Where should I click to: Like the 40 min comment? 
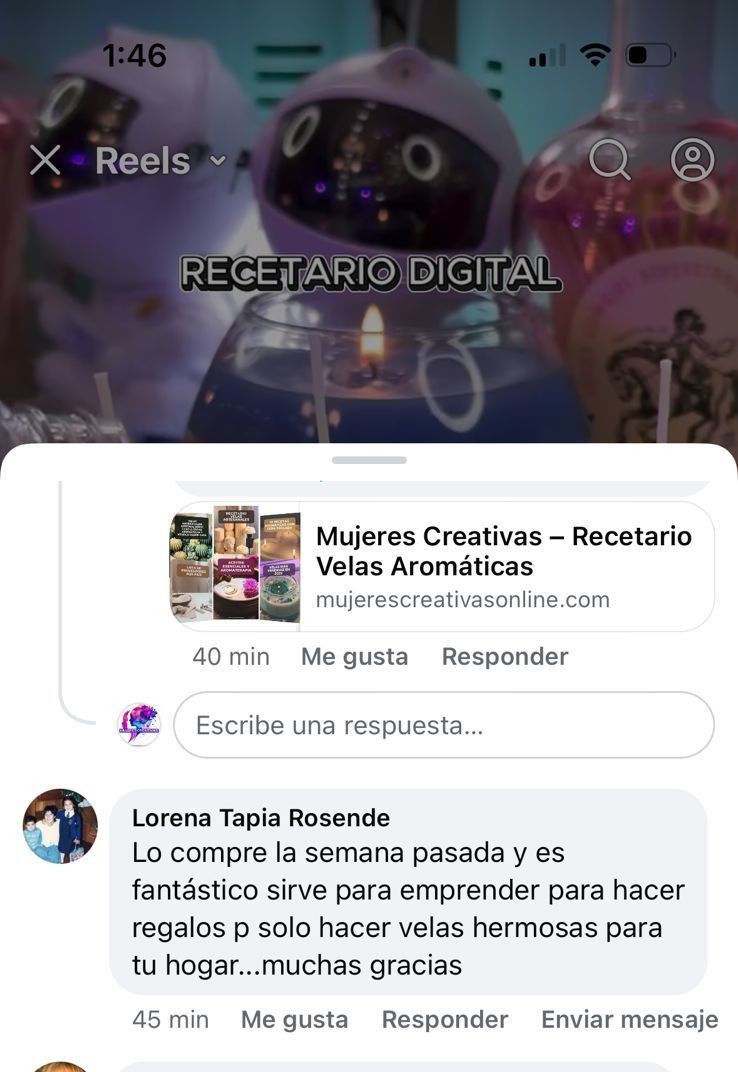(x=354, y=657)
